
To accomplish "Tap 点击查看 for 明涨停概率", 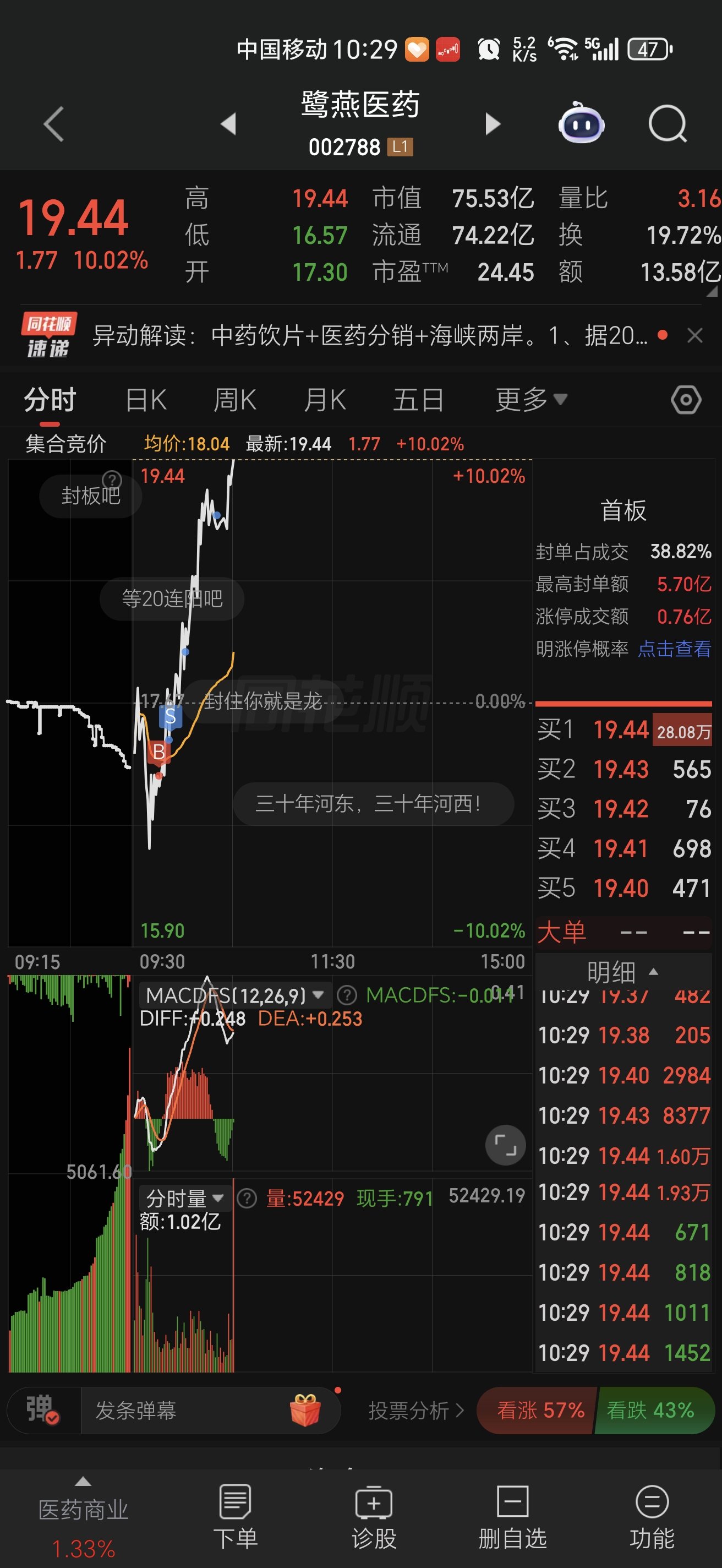I will click(674, 649).
